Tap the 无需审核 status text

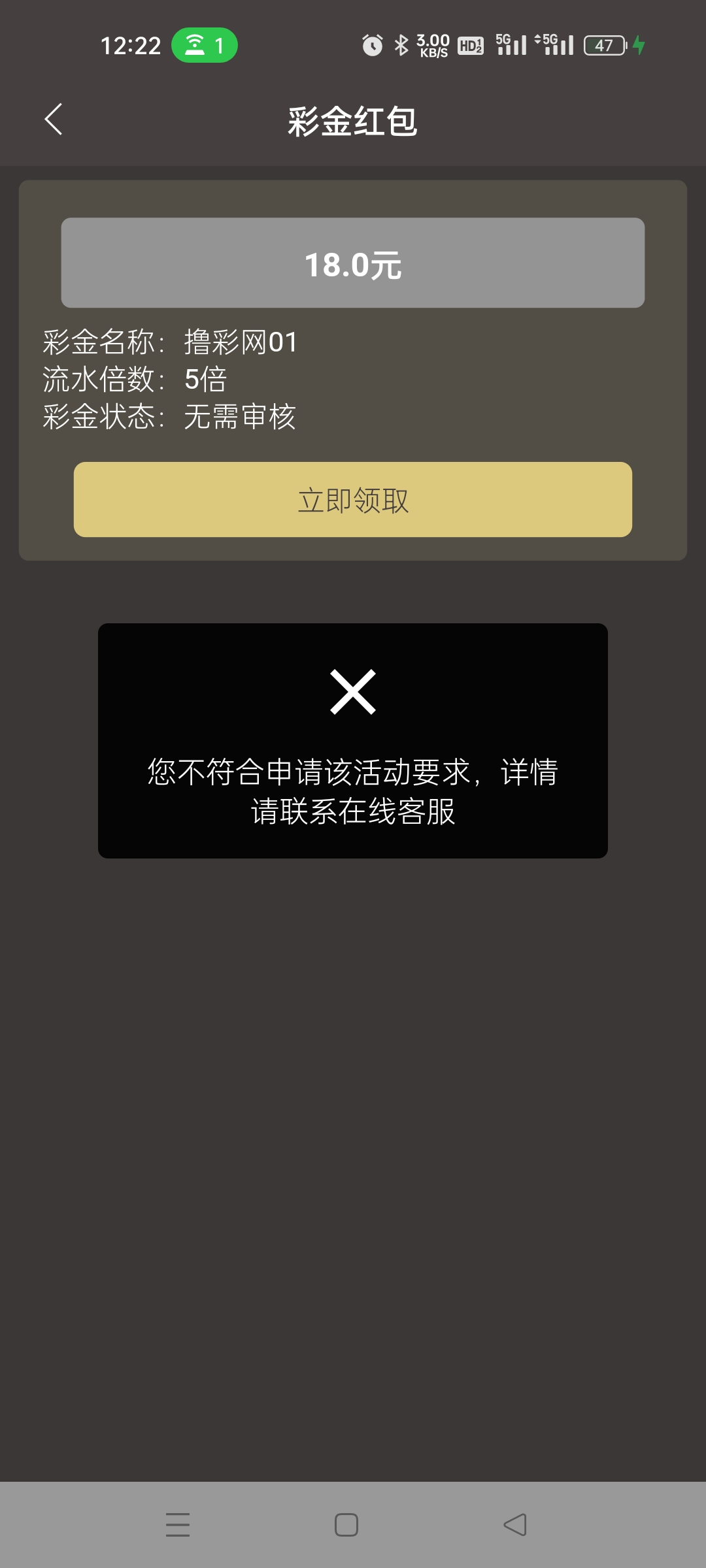[x=239, y=417]
